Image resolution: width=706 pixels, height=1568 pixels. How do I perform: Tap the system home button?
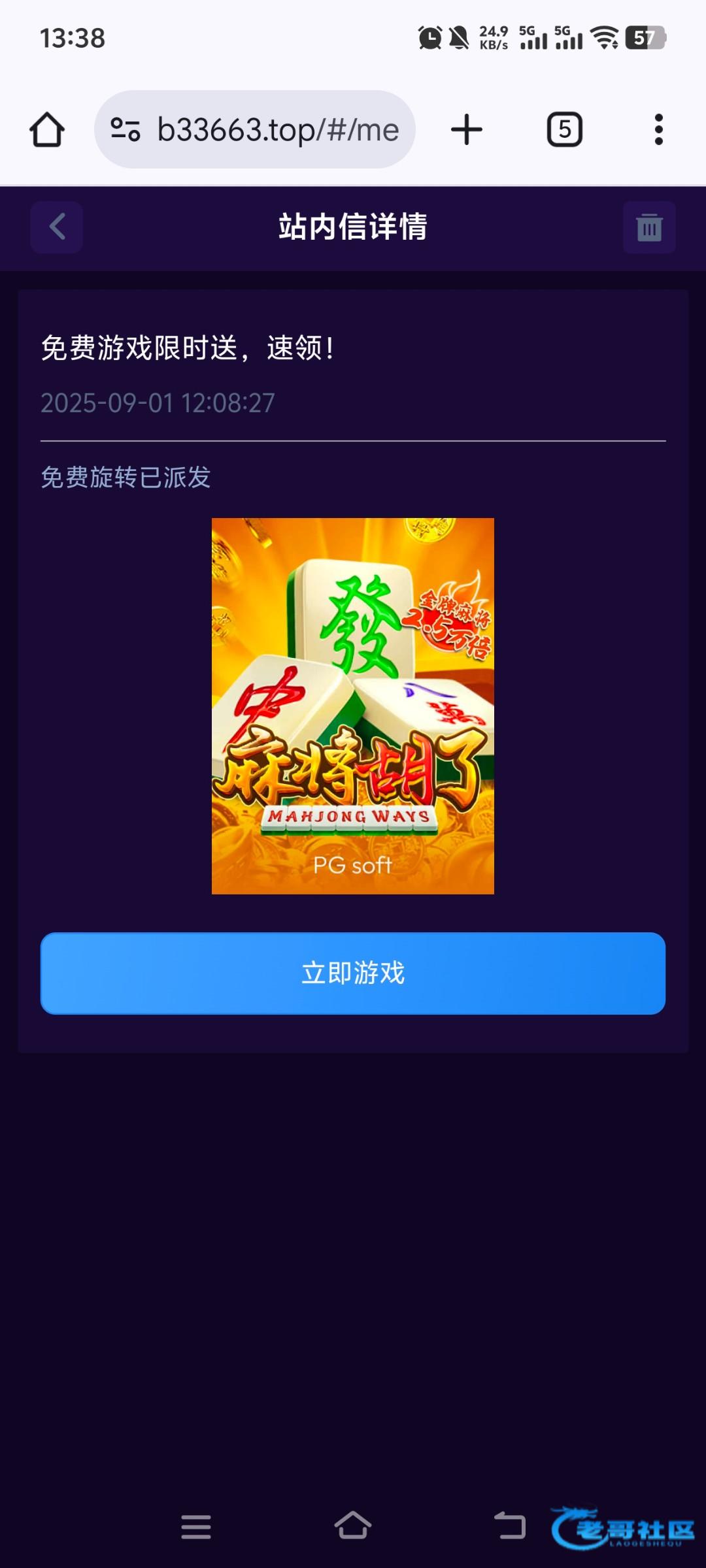pos(353,1526)
